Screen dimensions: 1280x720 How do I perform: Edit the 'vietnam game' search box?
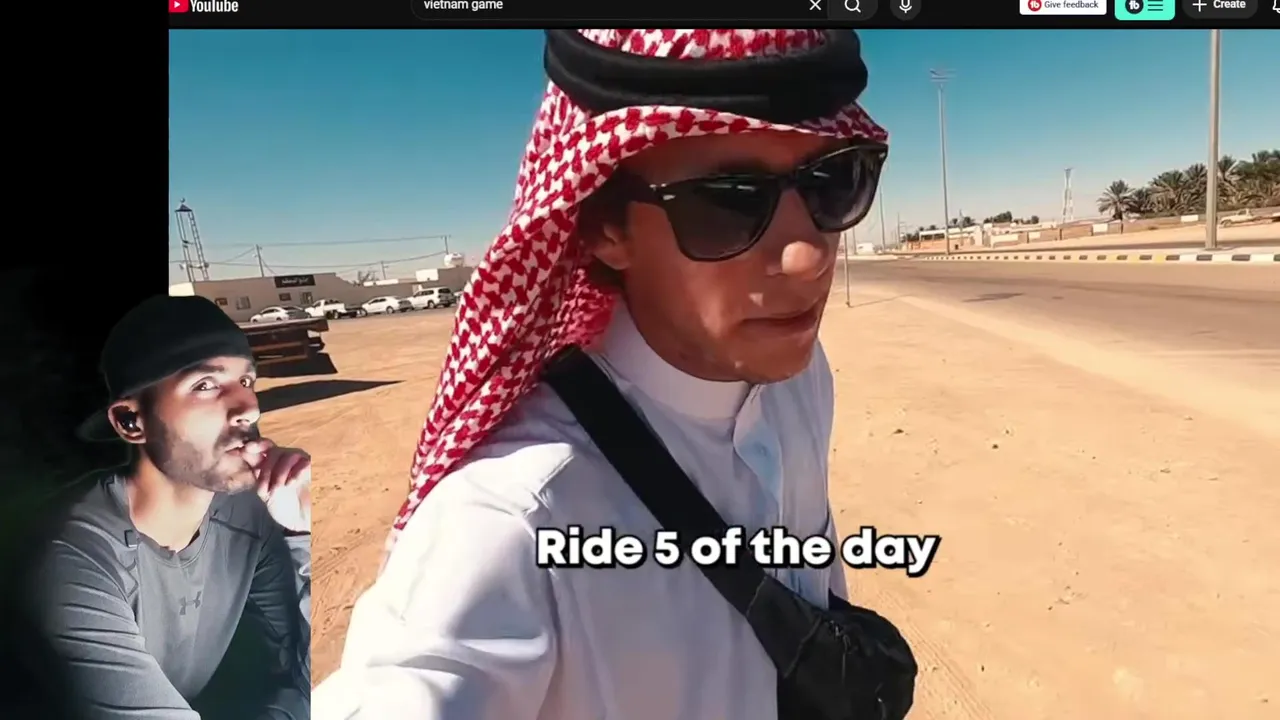click(600, 6)
